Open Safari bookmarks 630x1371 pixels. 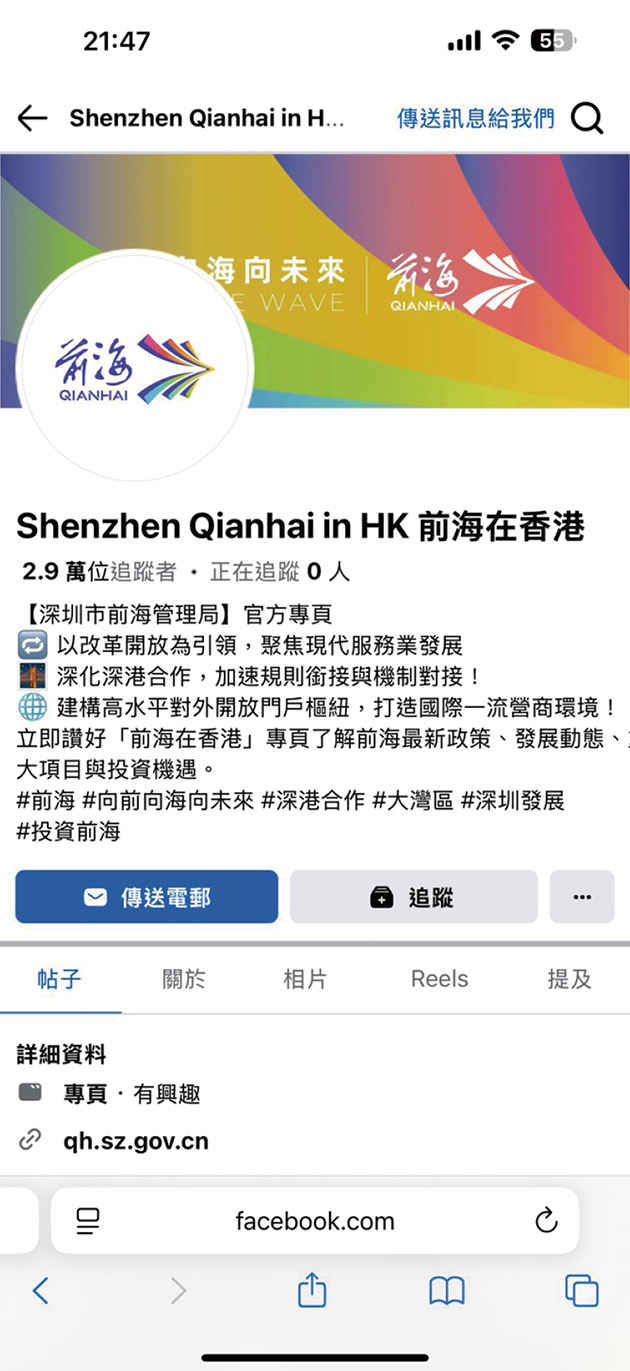click(x=447, y=1291)
